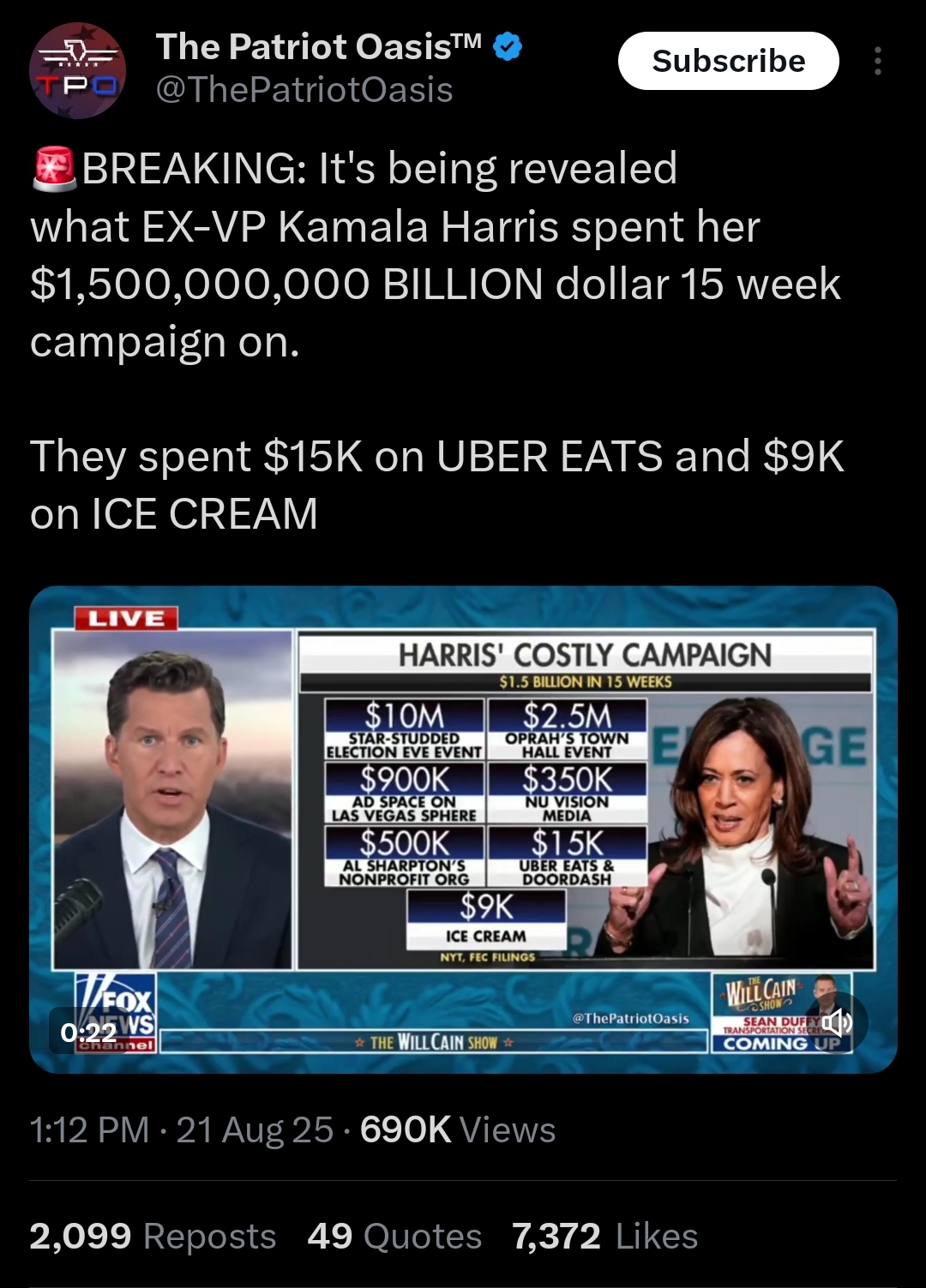
Task: Play the Harris campaign video
Action: (x=463, y=829)
